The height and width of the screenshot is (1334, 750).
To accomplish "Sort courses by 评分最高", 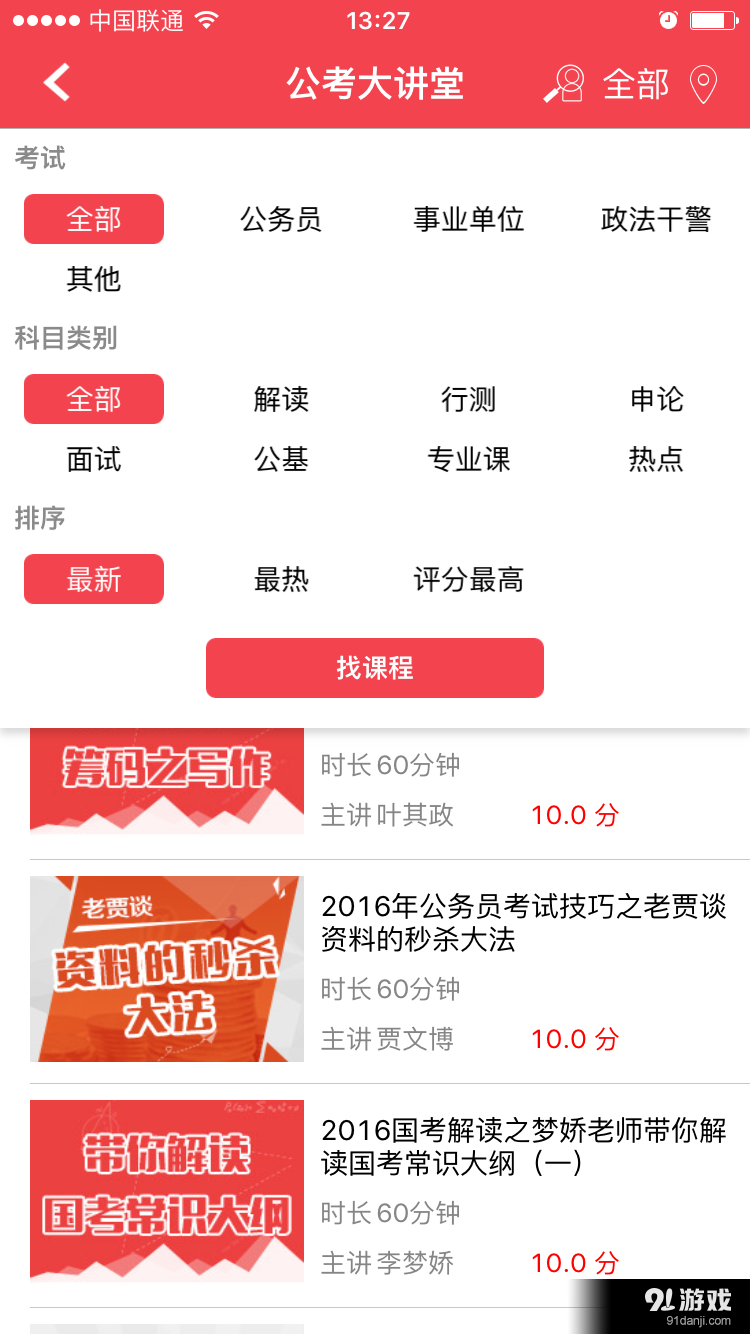I will [468, 579].
